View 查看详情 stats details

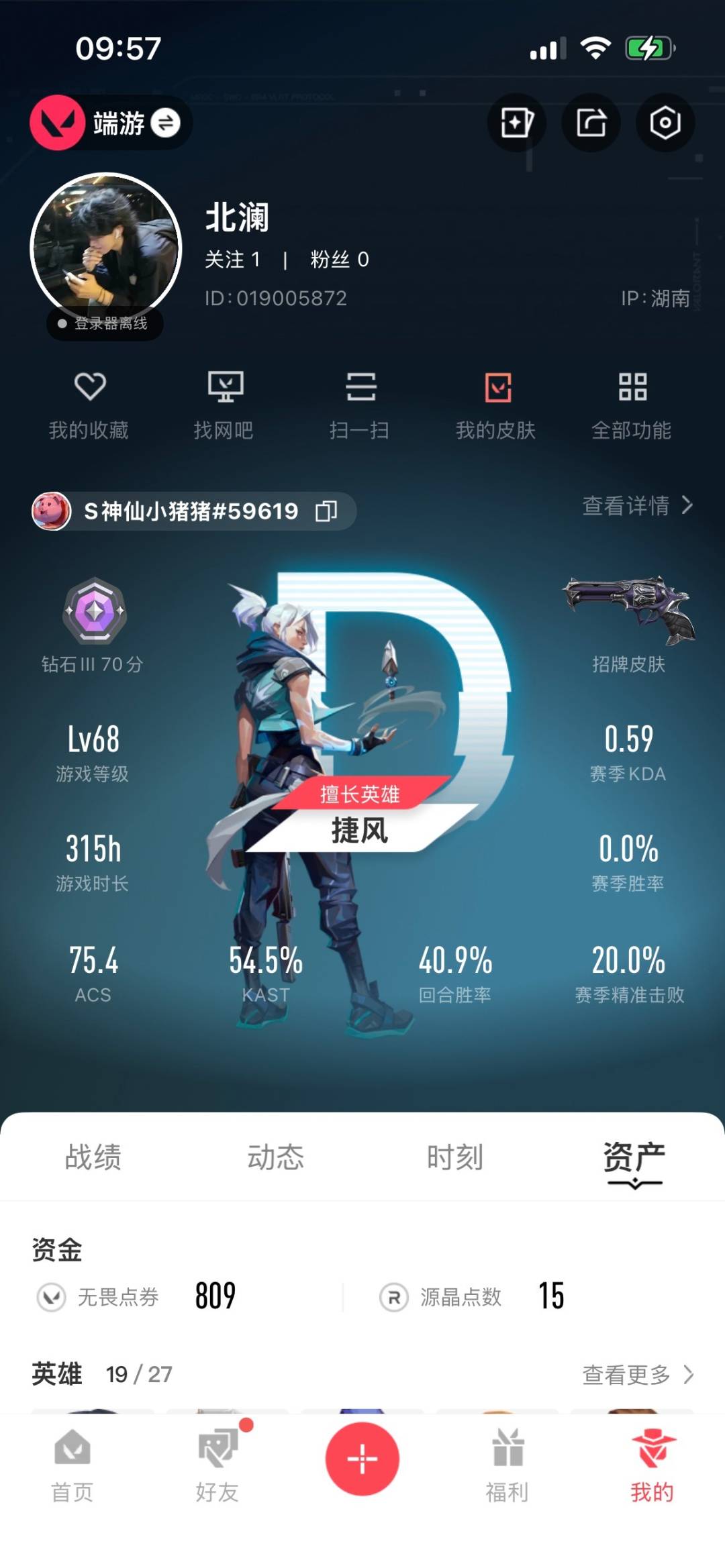click(636, 505)
